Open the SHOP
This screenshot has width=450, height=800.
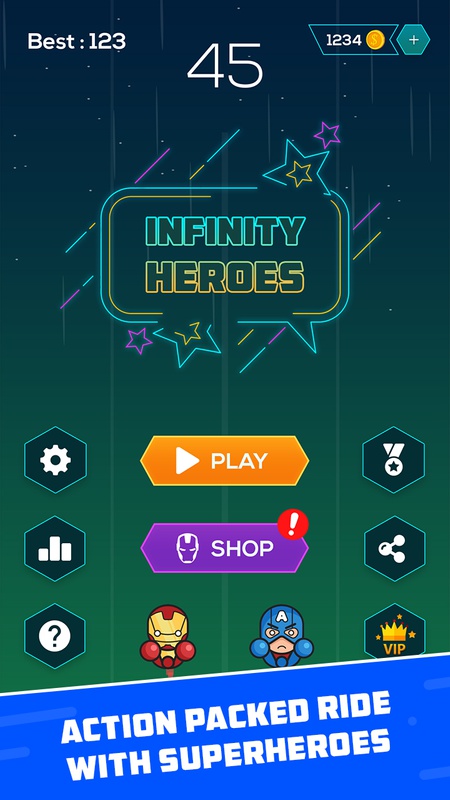224,548
